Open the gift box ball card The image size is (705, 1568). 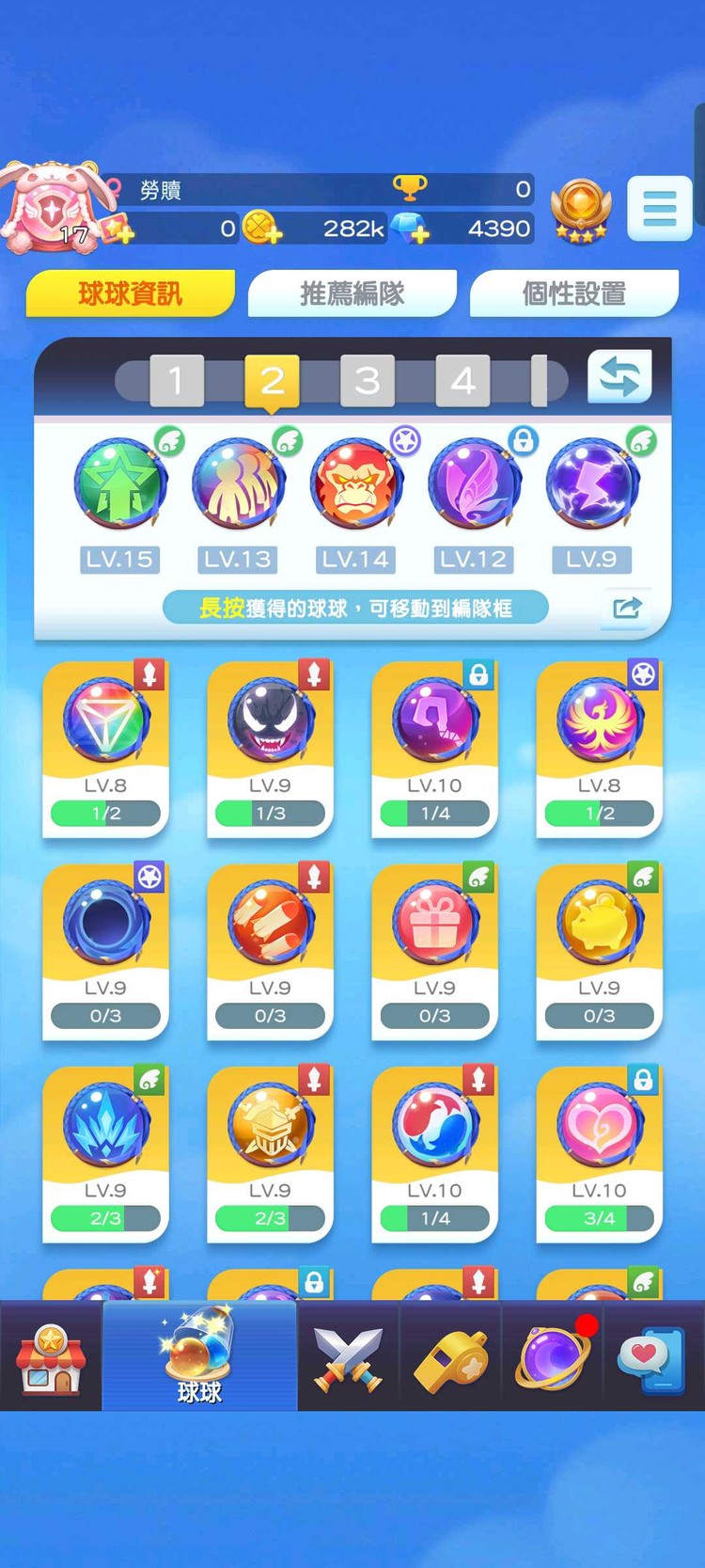(x=434, y=950)
